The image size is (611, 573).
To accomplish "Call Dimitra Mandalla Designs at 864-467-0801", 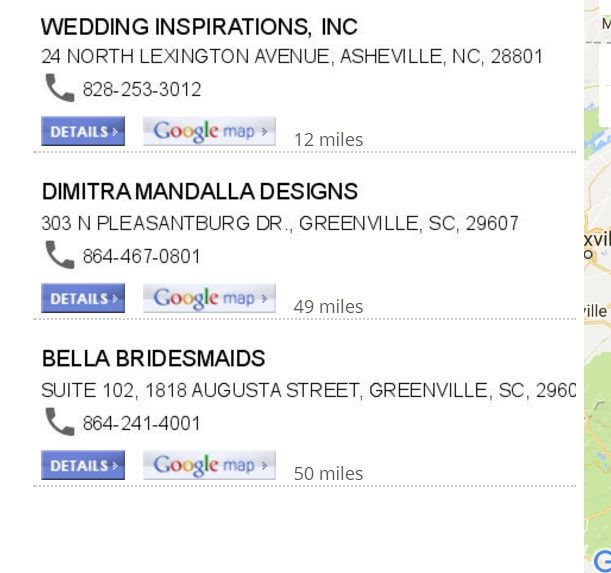I will pyautogui.click(x=141, y=257).
